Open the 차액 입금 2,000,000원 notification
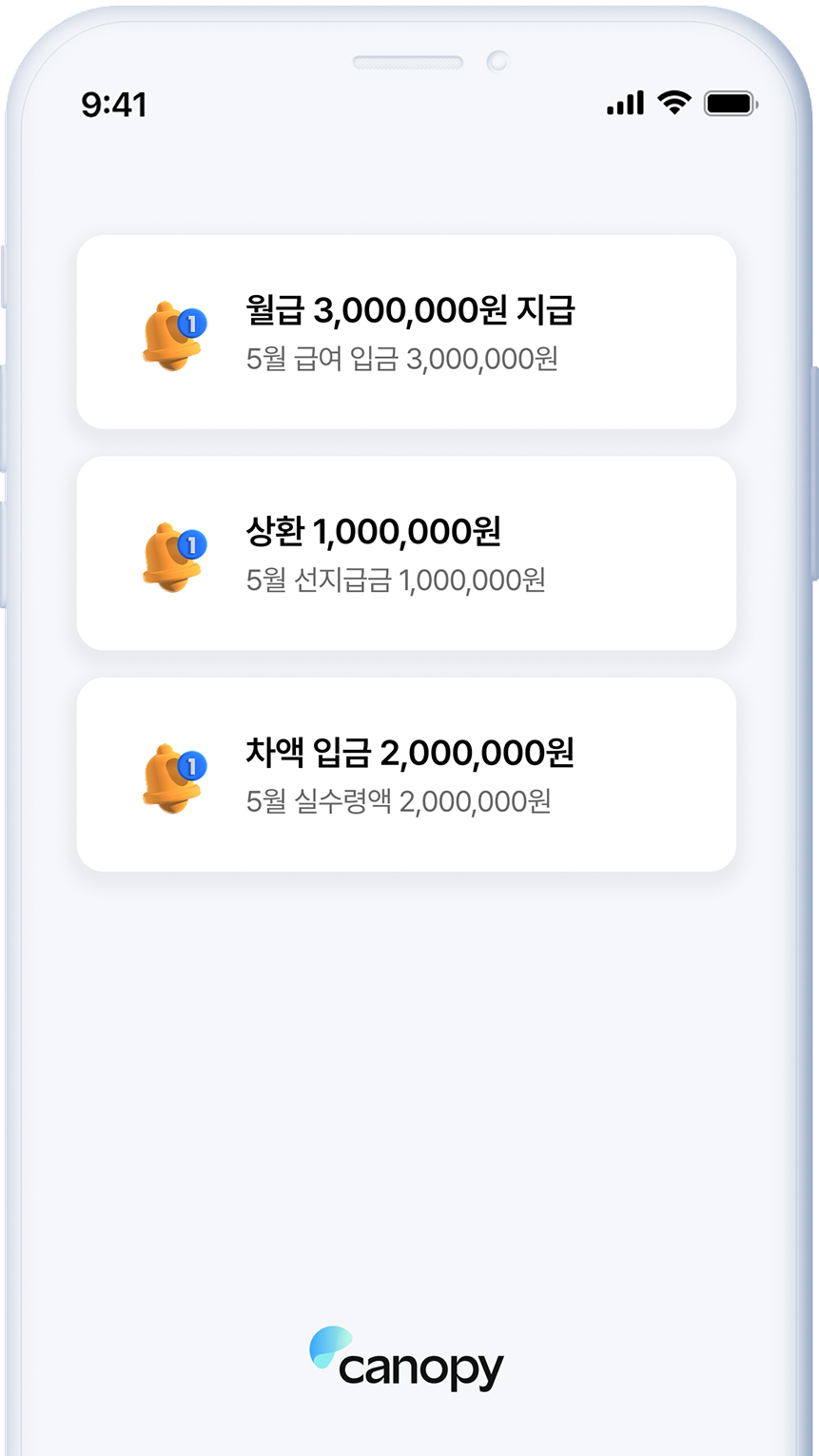The image size is (819, 1456). tap(407, 773)
